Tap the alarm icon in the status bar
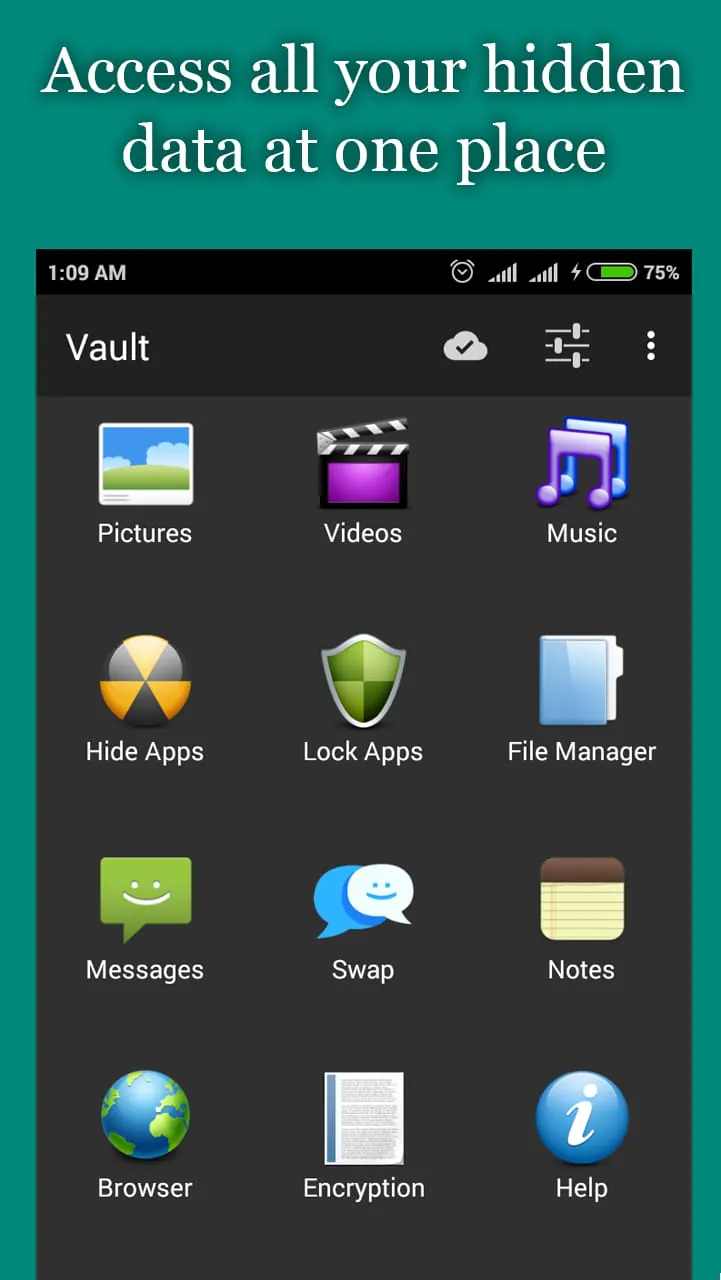721x1280 pixels. tap(462, 271)
